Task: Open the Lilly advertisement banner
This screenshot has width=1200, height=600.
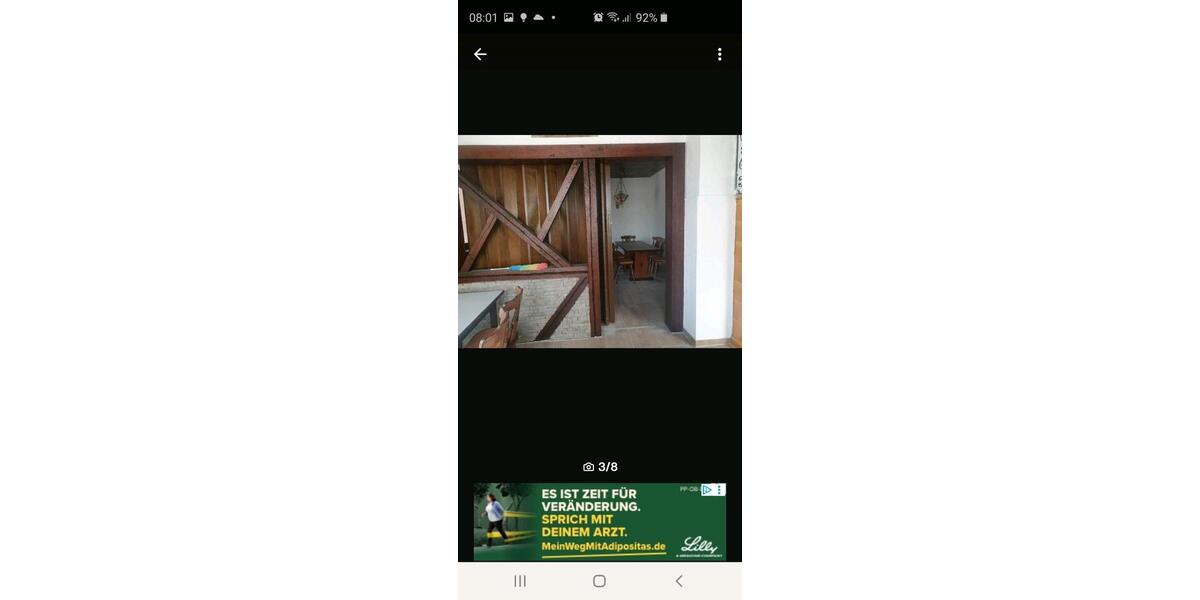Action: click(599, 522)
